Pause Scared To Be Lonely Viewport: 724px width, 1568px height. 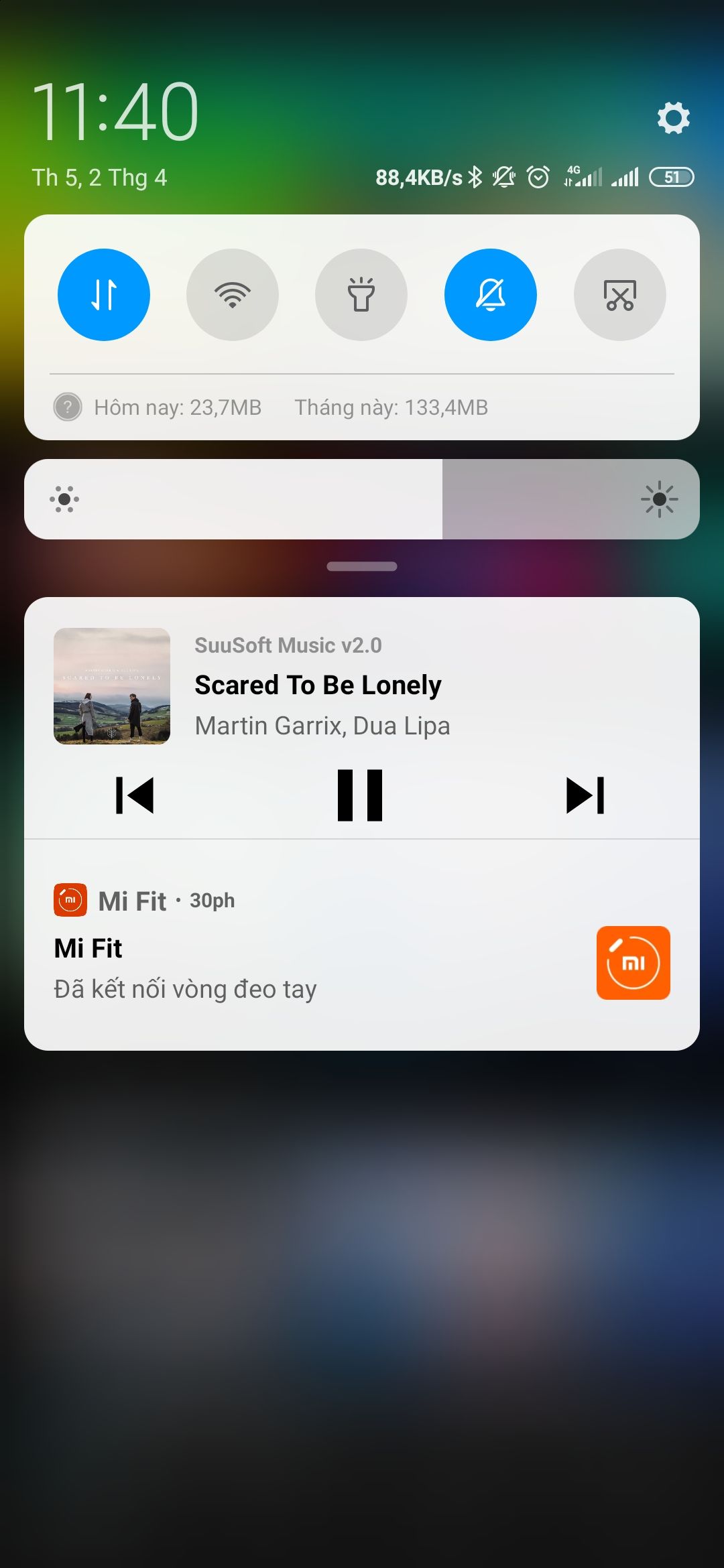coord(360,795)
